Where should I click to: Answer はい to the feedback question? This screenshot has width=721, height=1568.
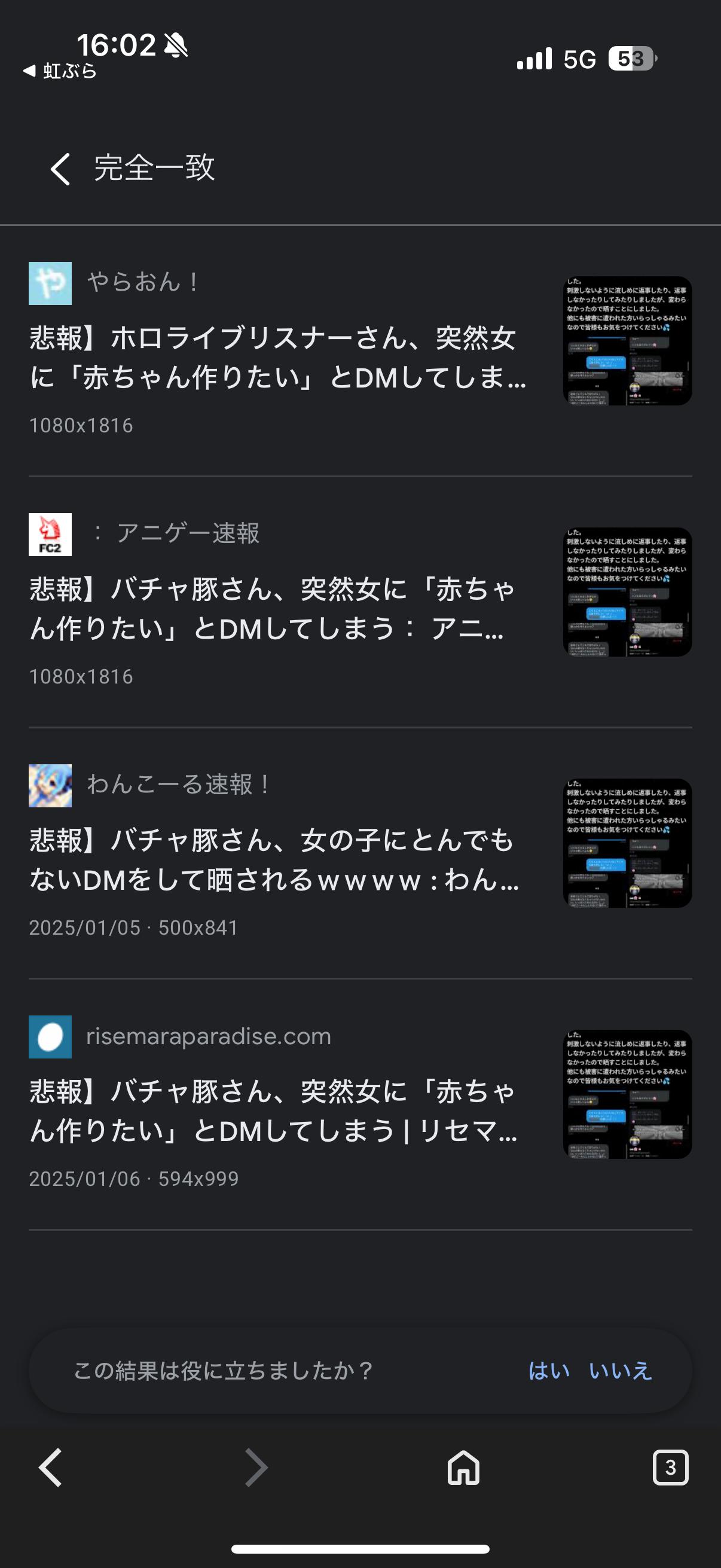(x=549, y=1371)
